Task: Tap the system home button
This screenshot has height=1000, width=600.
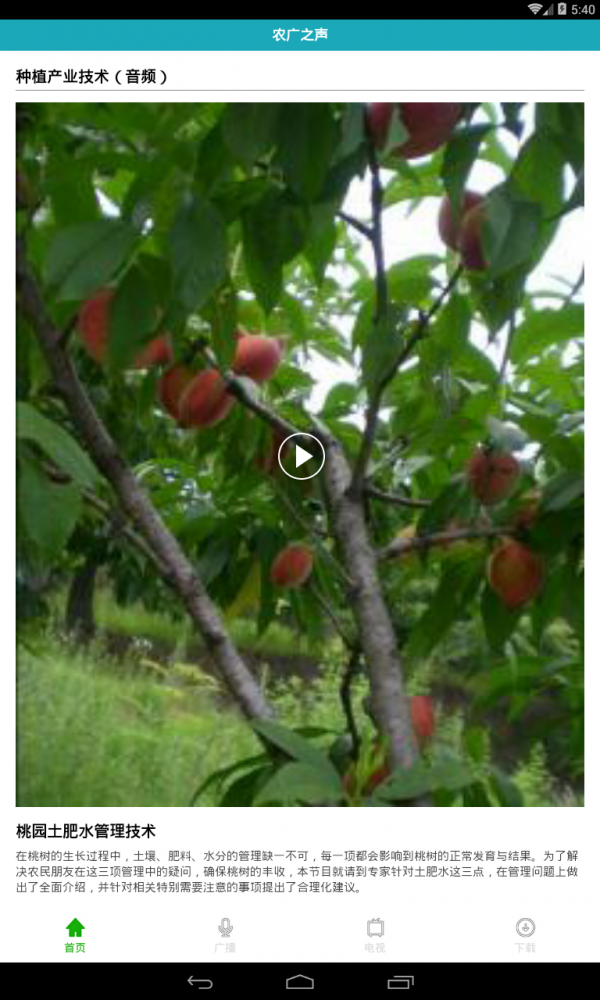Action: (300, 982)
